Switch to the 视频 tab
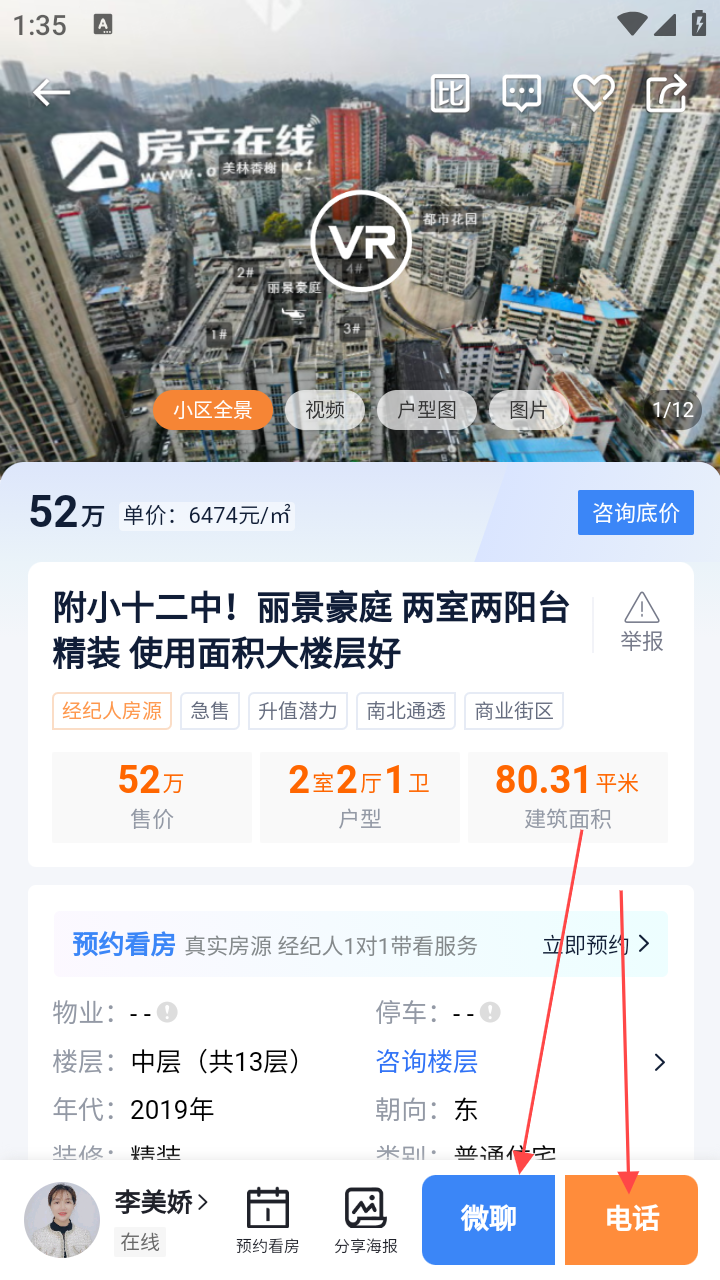The width and height of the screenshot is (720, 1280). tap(324, 410)
